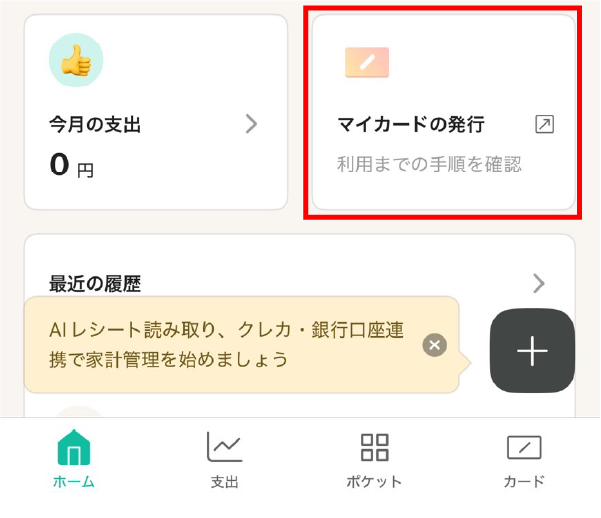Open 最近の履歴 history list

[299, 283]
